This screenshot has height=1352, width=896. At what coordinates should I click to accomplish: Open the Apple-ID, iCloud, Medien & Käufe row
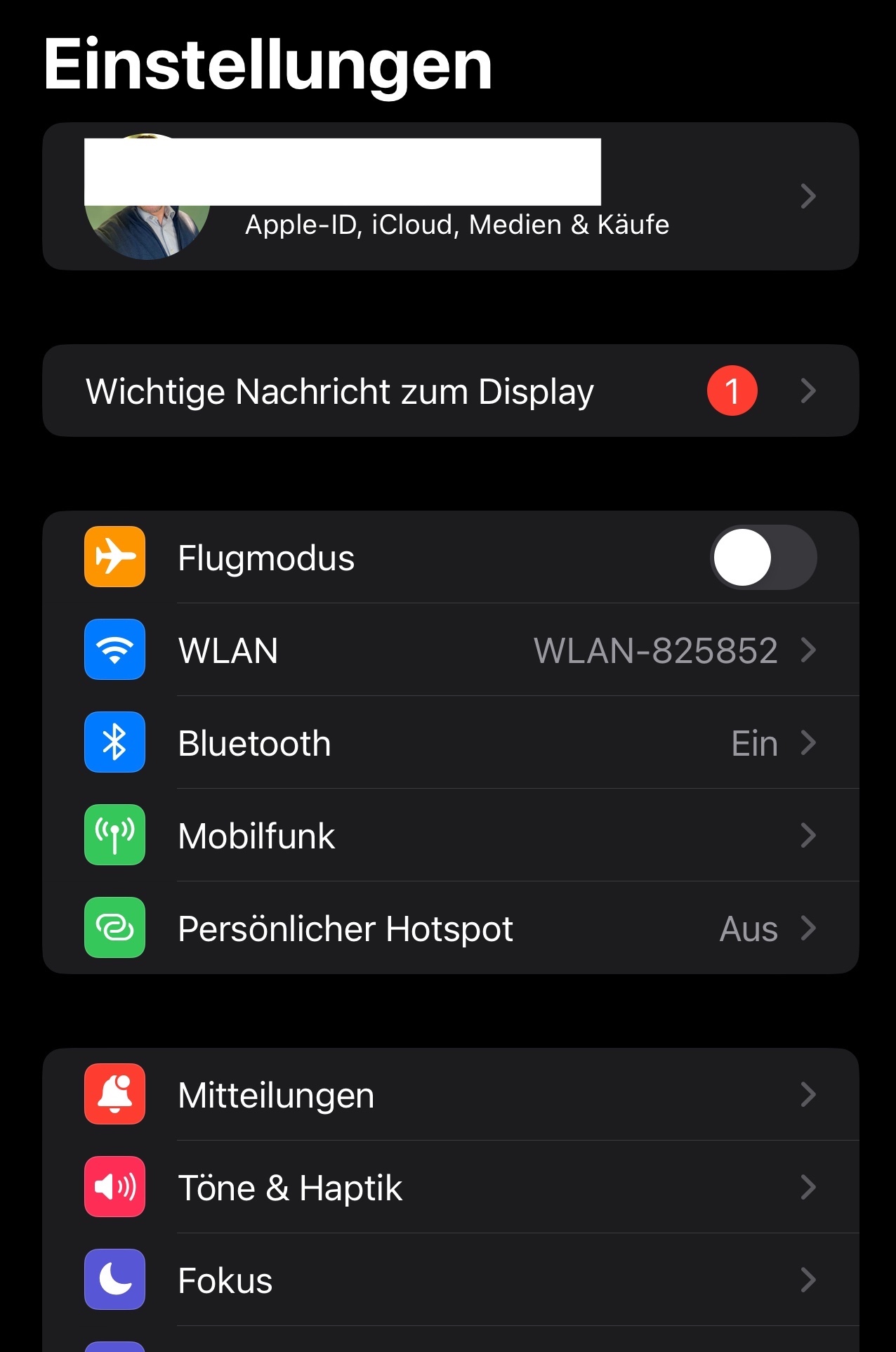[450, 197]
